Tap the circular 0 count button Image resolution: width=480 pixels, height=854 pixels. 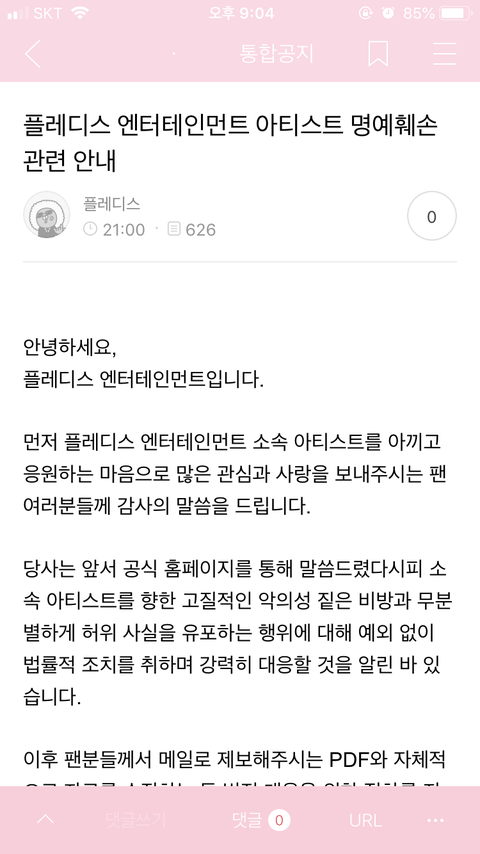[x=432, y=216]
